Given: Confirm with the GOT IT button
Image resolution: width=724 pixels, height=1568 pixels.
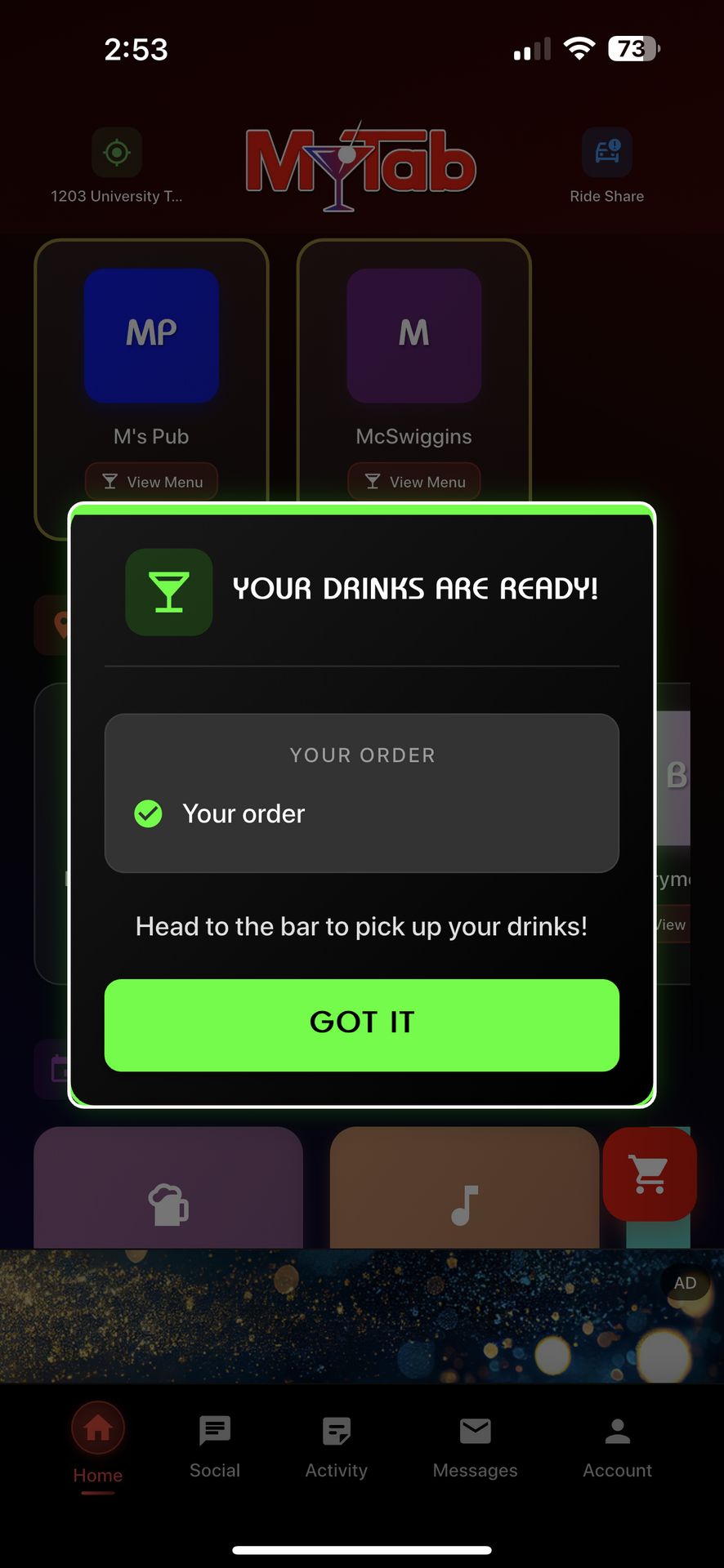Looking at the screenshot, I should click(361, 1024).
